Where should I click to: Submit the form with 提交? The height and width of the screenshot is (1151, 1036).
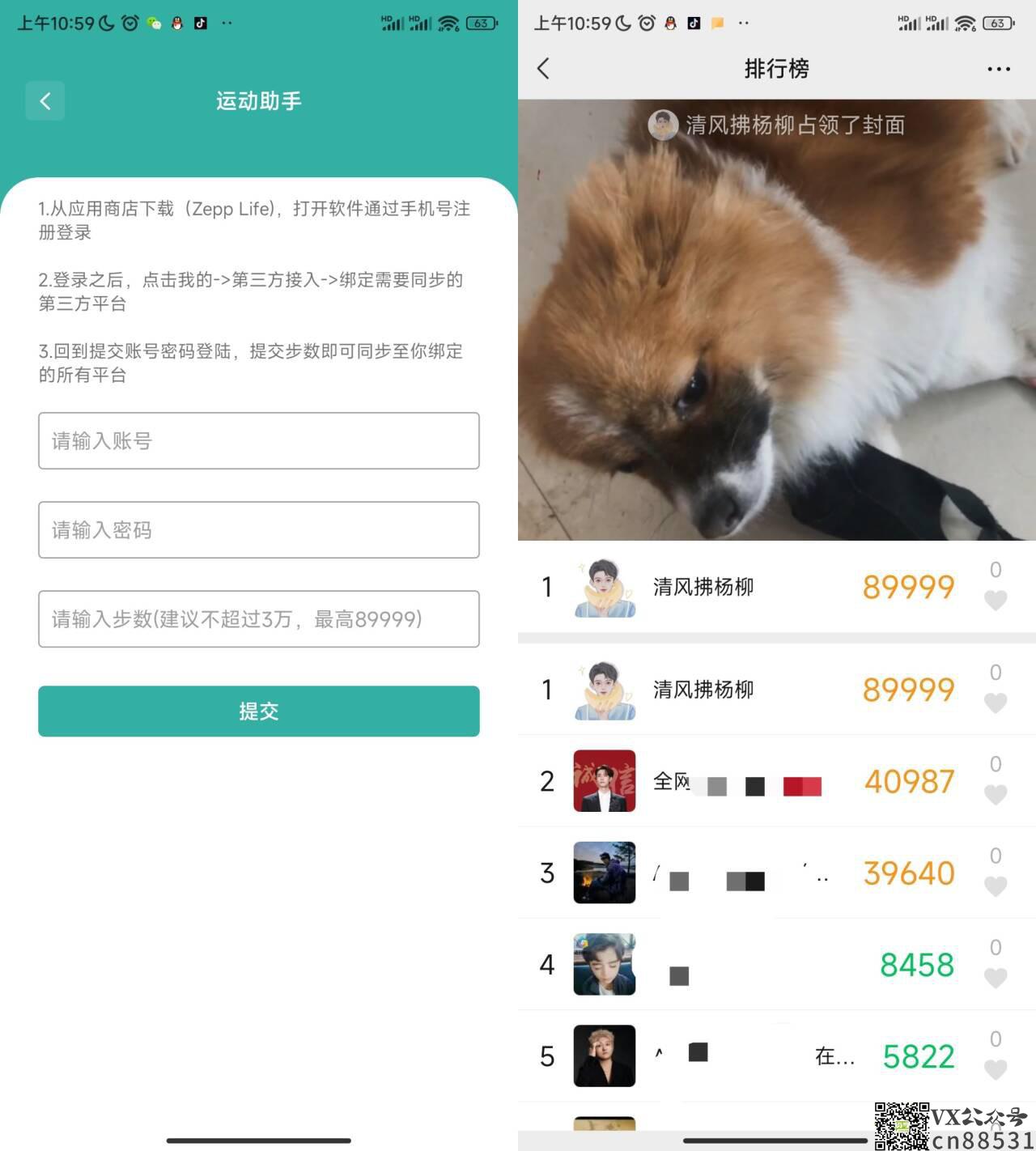pyautogui.click(x=259, y=711)
